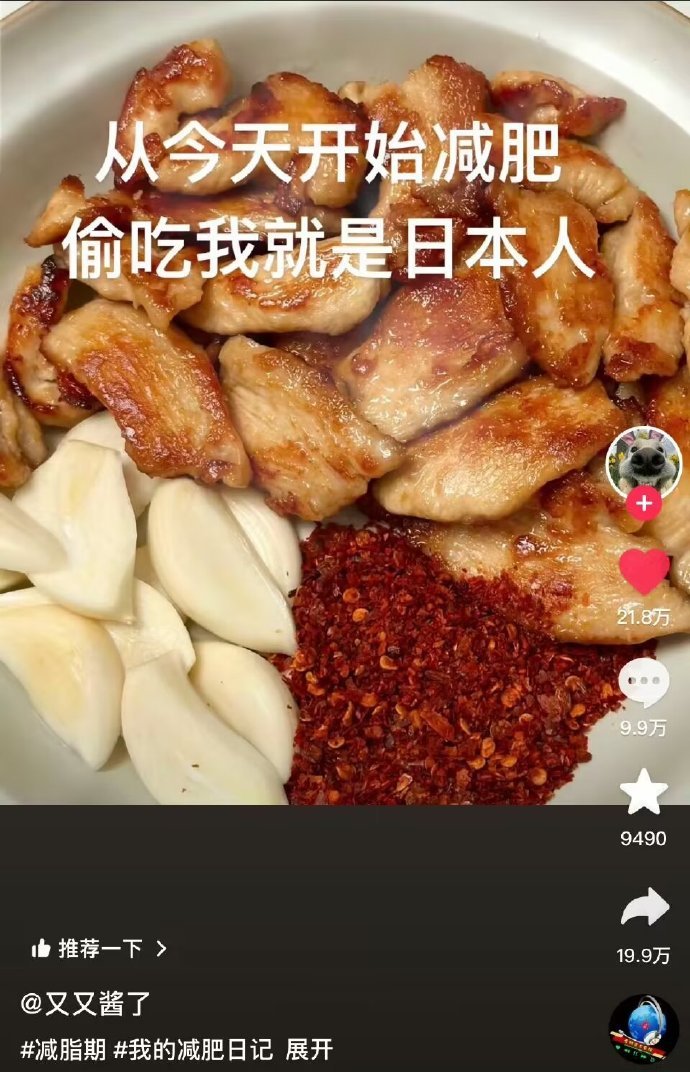Follow the creator via the red plus badge

point(643,505)
